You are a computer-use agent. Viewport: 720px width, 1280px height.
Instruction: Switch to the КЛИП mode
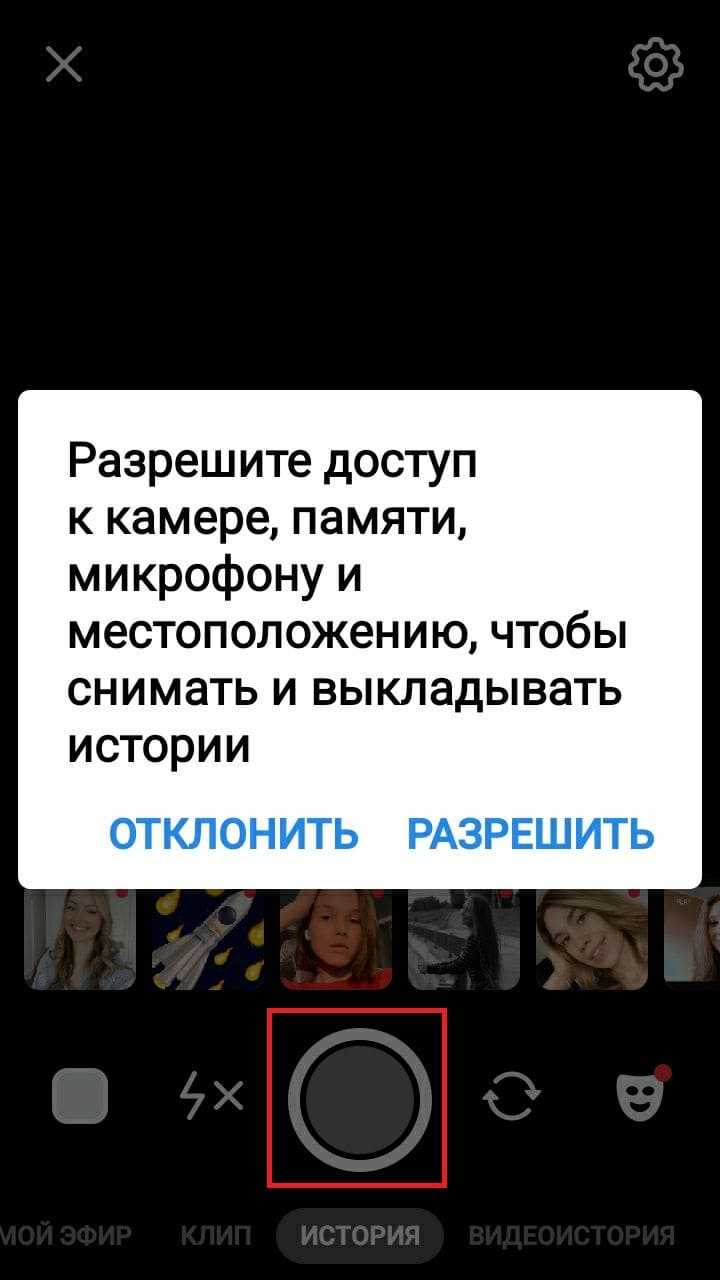[215, 1235]
